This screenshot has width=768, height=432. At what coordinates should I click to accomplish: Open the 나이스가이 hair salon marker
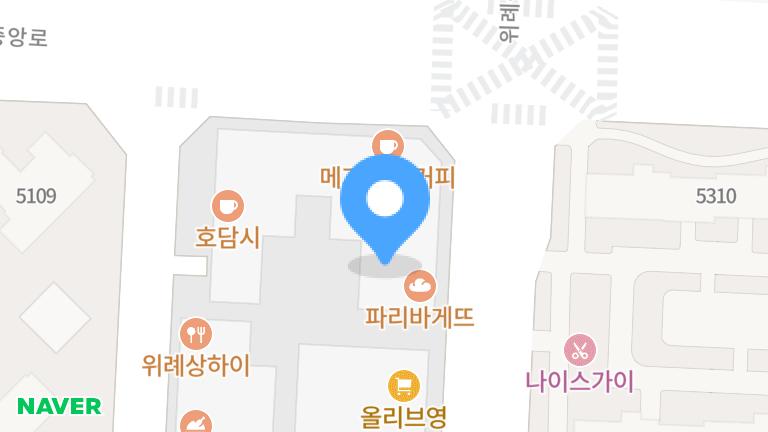[579, 350]
